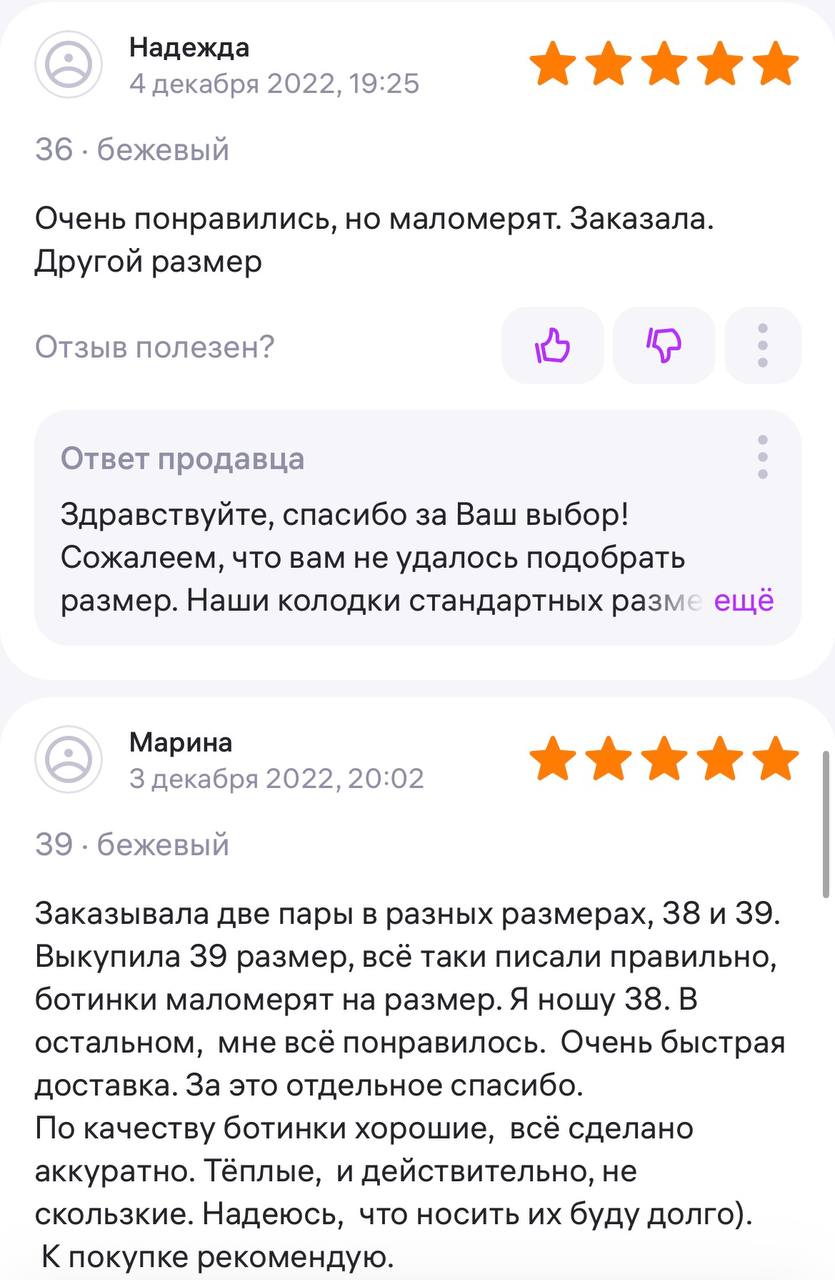Mark Надежда's review as helpful with thumbs up

coord(552,346)
